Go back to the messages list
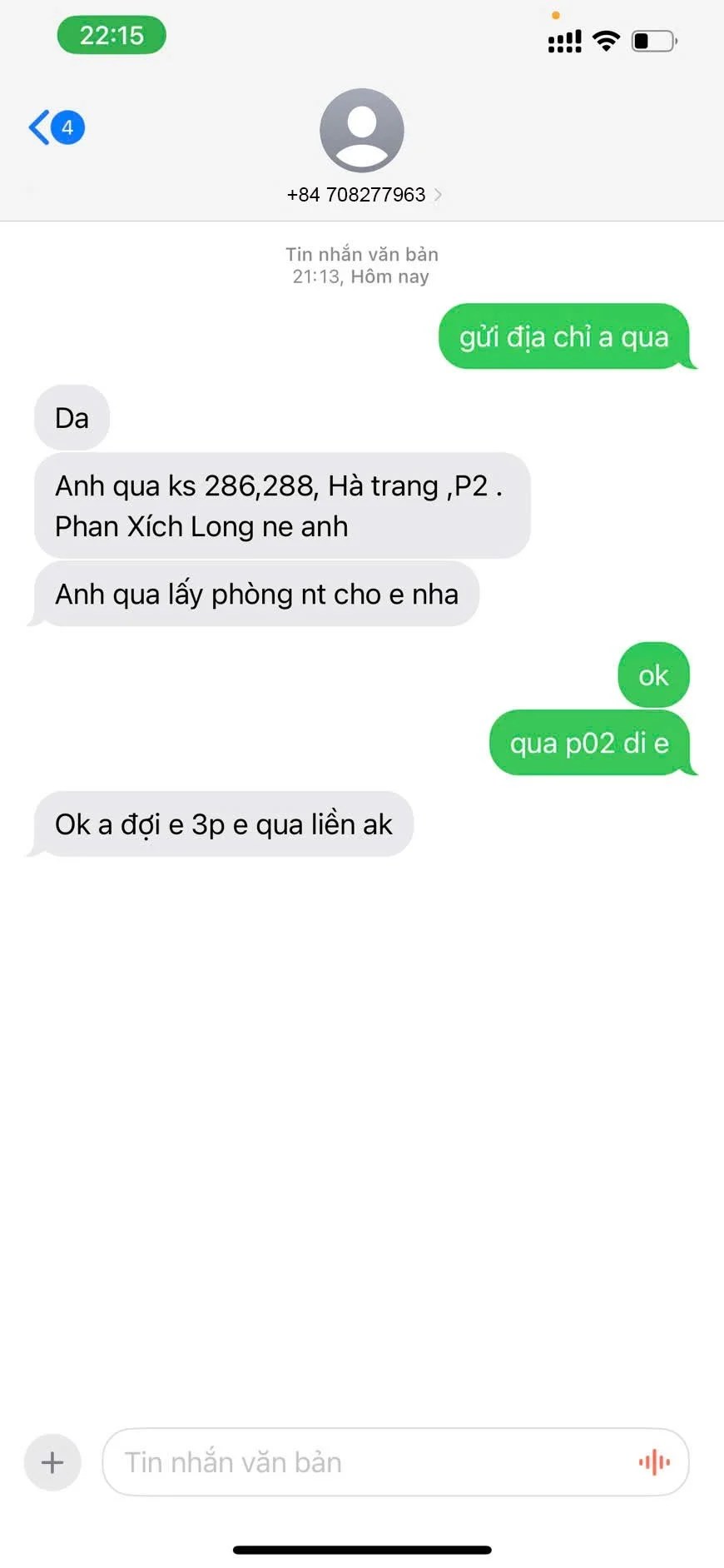This screenshot has width=724, height=1568. tap(55, 127)
